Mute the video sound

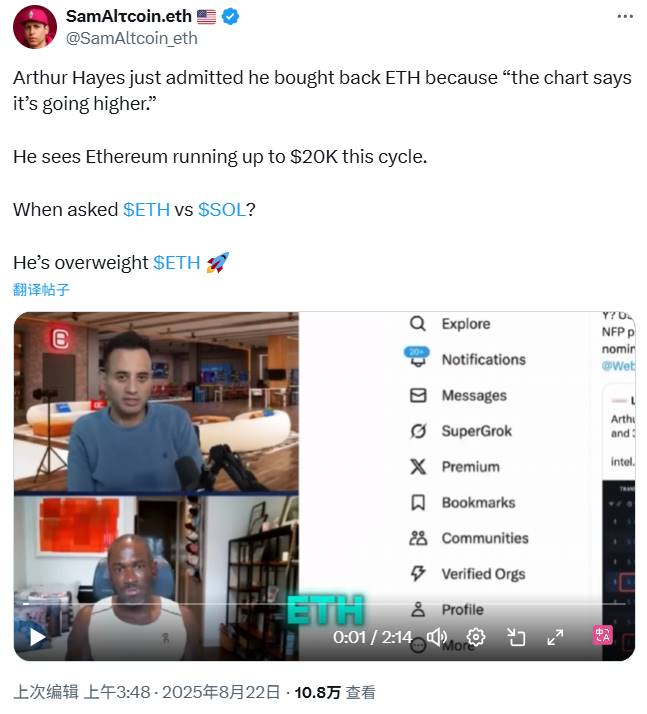click(437, 637)
